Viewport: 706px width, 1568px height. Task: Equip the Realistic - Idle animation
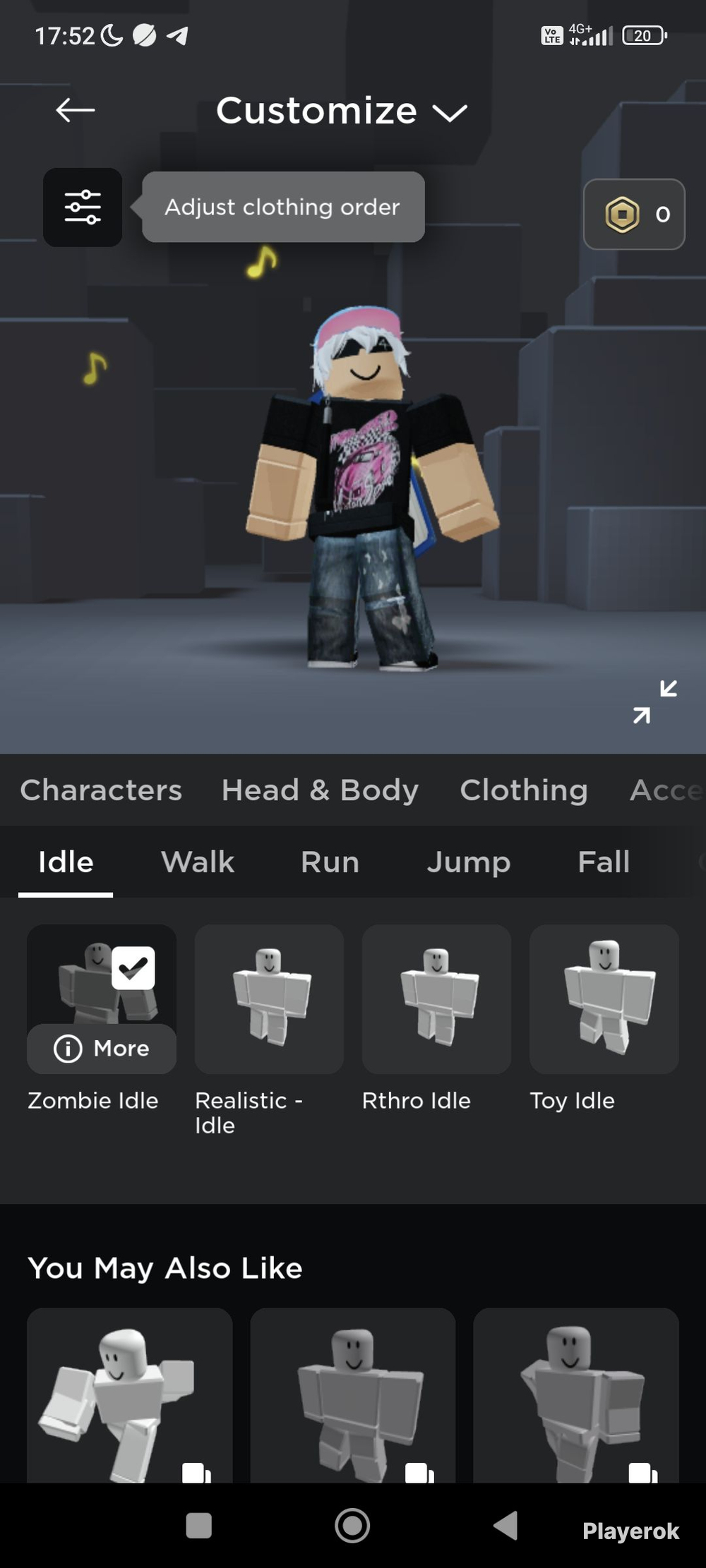[269, 999]
